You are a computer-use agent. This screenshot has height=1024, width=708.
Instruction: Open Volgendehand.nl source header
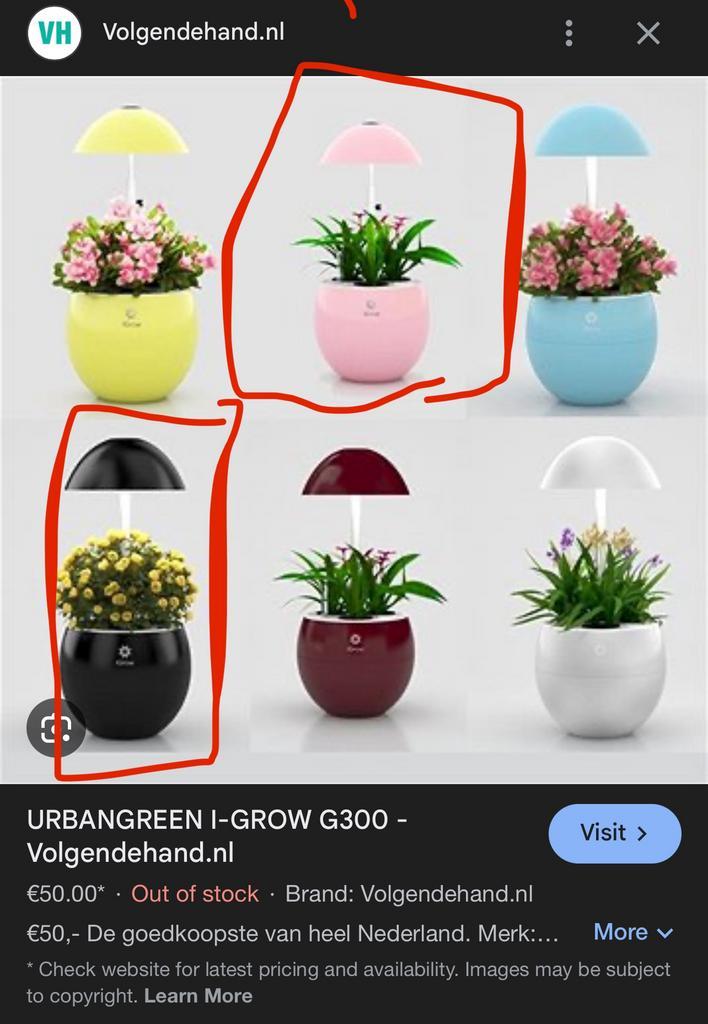tap(193, 32)
